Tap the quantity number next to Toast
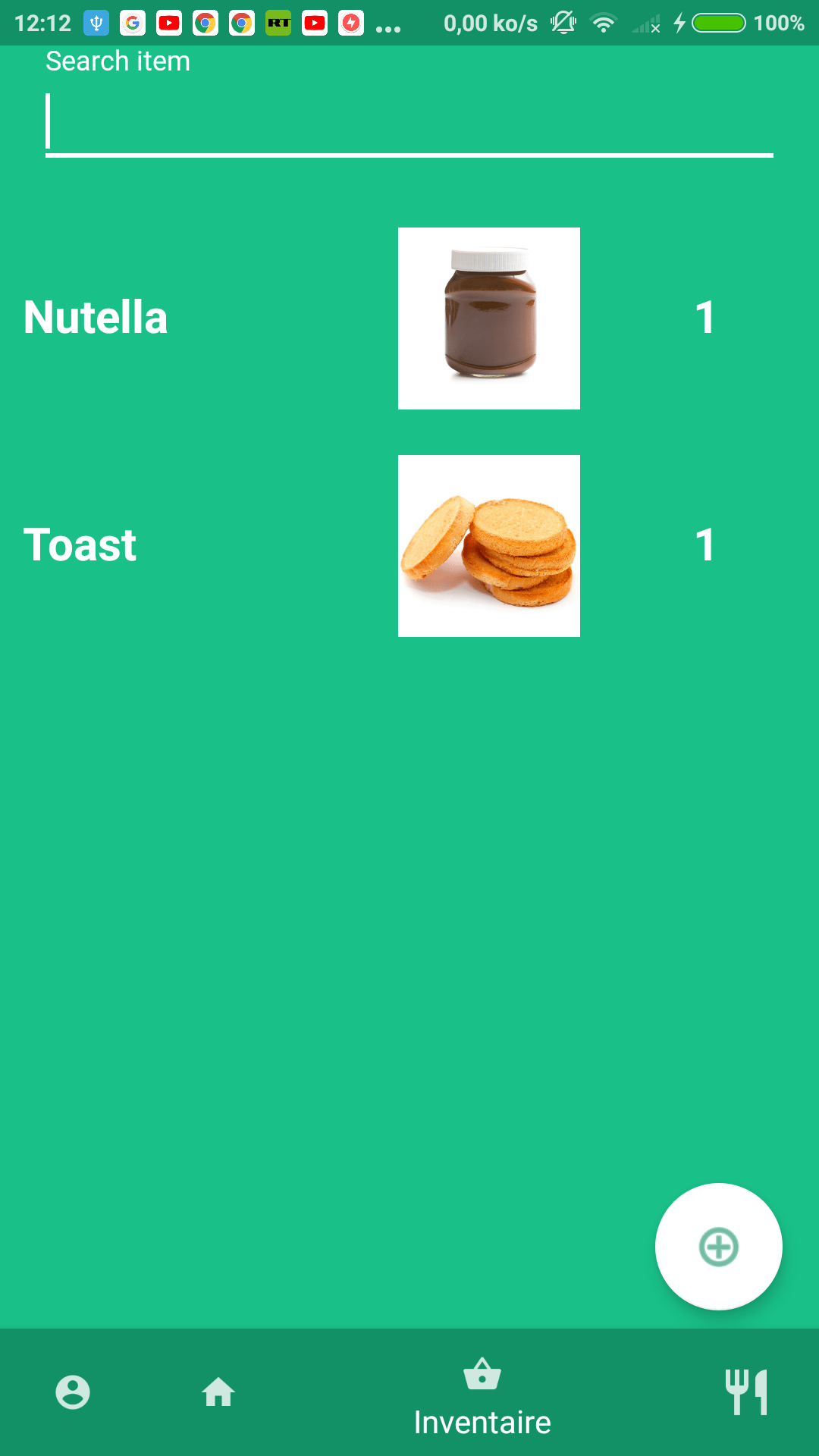819x1456 pixels. [x=704, y=545]
